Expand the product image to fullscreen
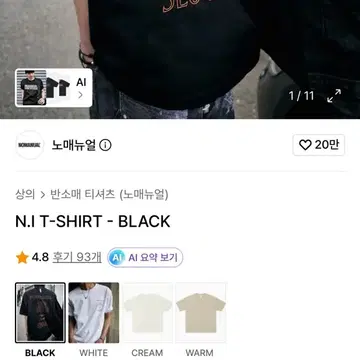The height and width of the screenshot is (360, 360). click(334, 96)
